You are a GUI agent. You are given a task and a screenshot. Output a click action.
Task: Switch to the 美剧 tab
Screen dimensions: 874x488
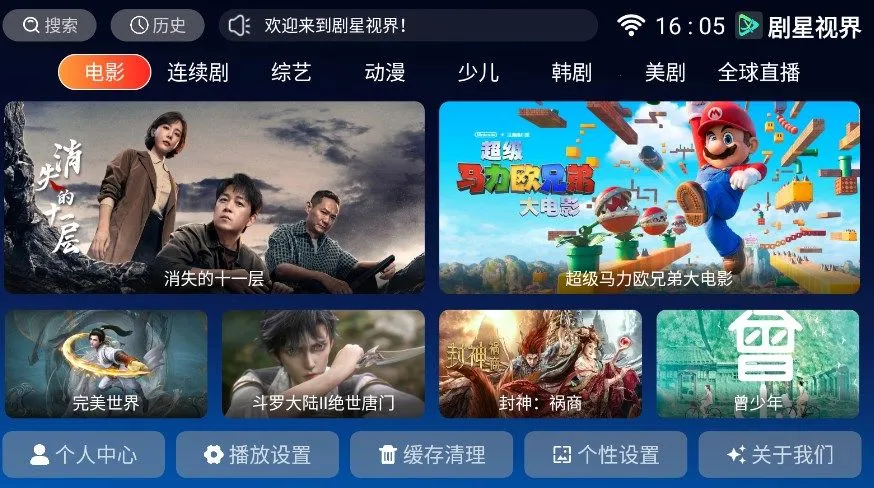pyautogui.click(x=664, y=72)
